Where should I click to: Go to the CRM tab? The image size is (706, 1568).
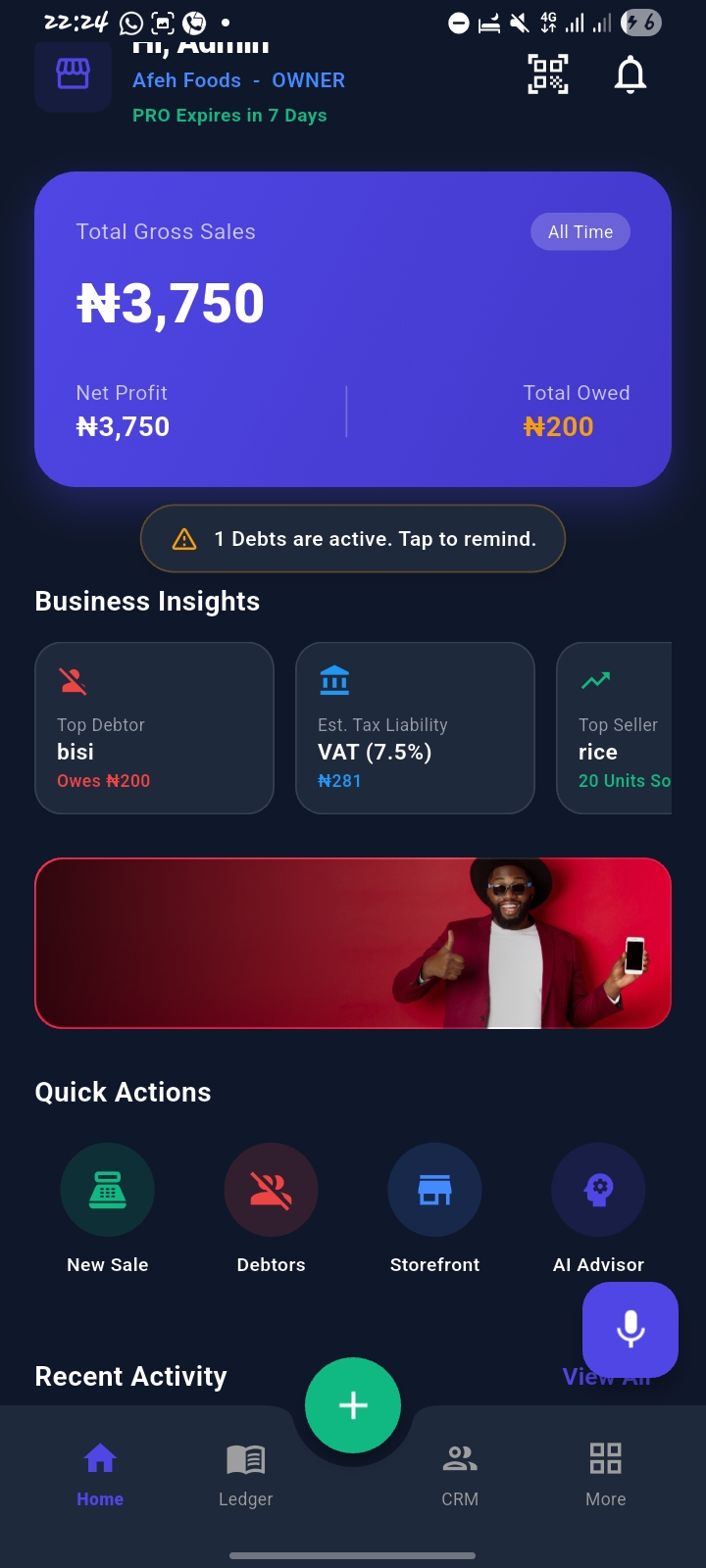pyautogui.click(x=460, y=1475)
